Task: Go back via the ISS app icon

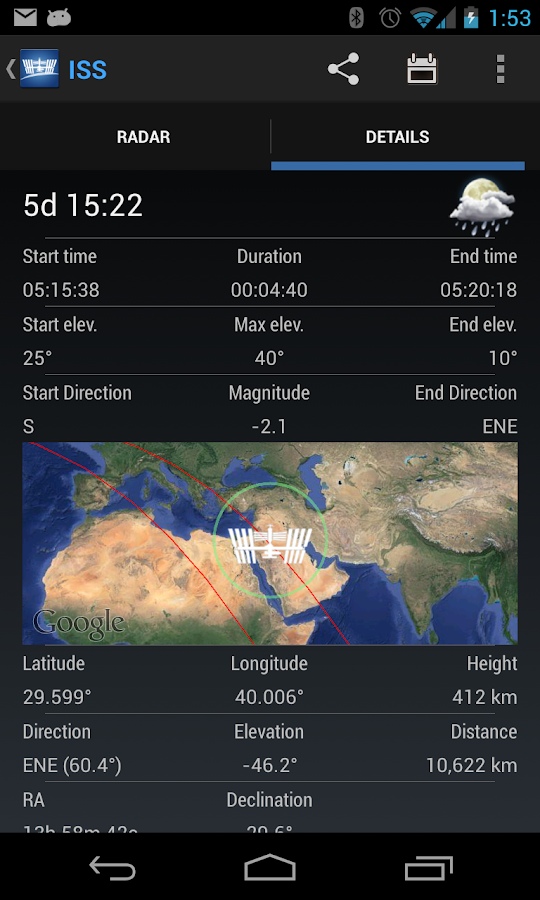Action: click(x=33, y=69)
